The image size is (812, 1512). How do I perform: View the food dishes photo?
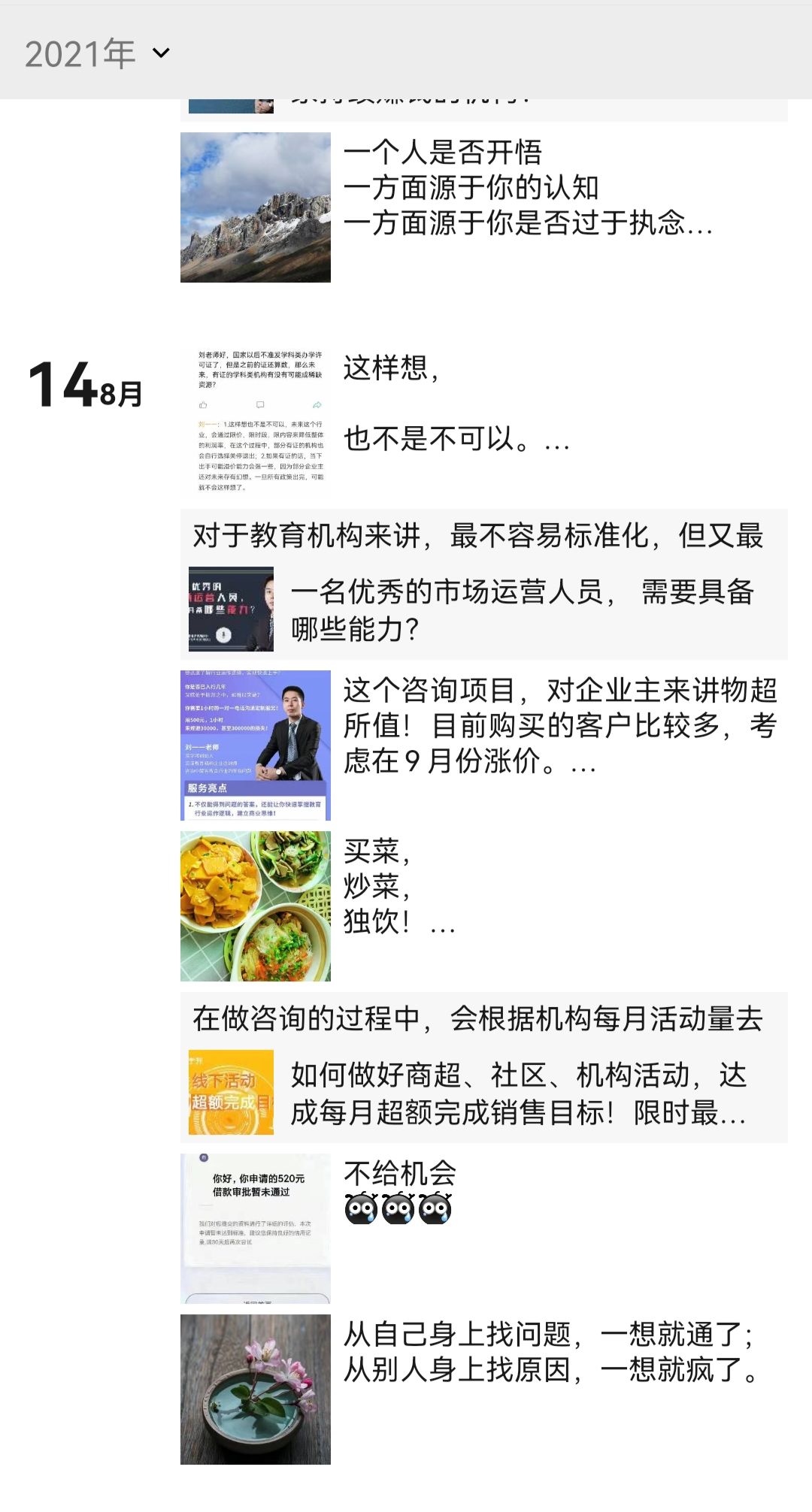[x=256, y=904]
